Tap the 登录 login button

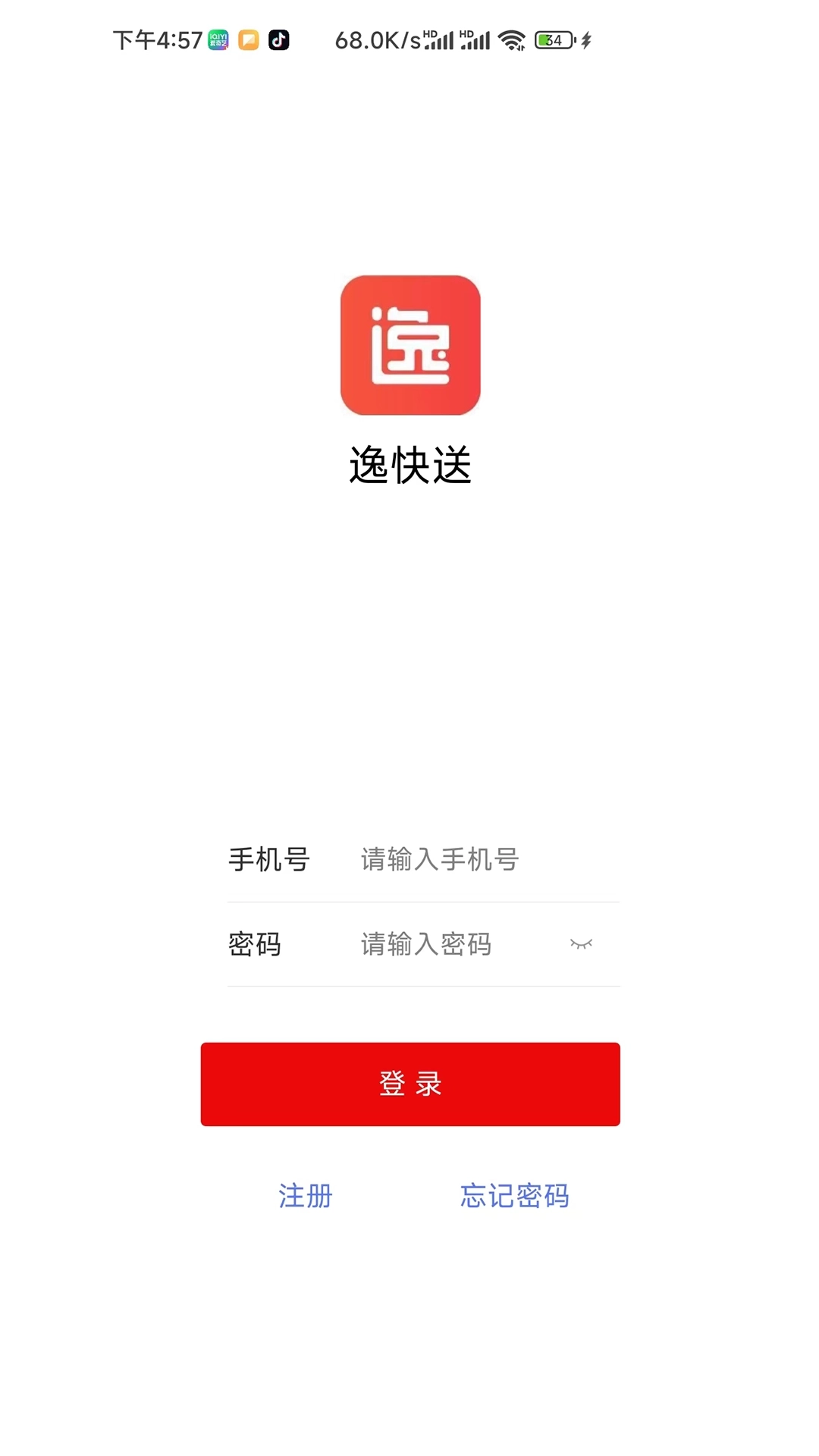(x=409, y=1084)
